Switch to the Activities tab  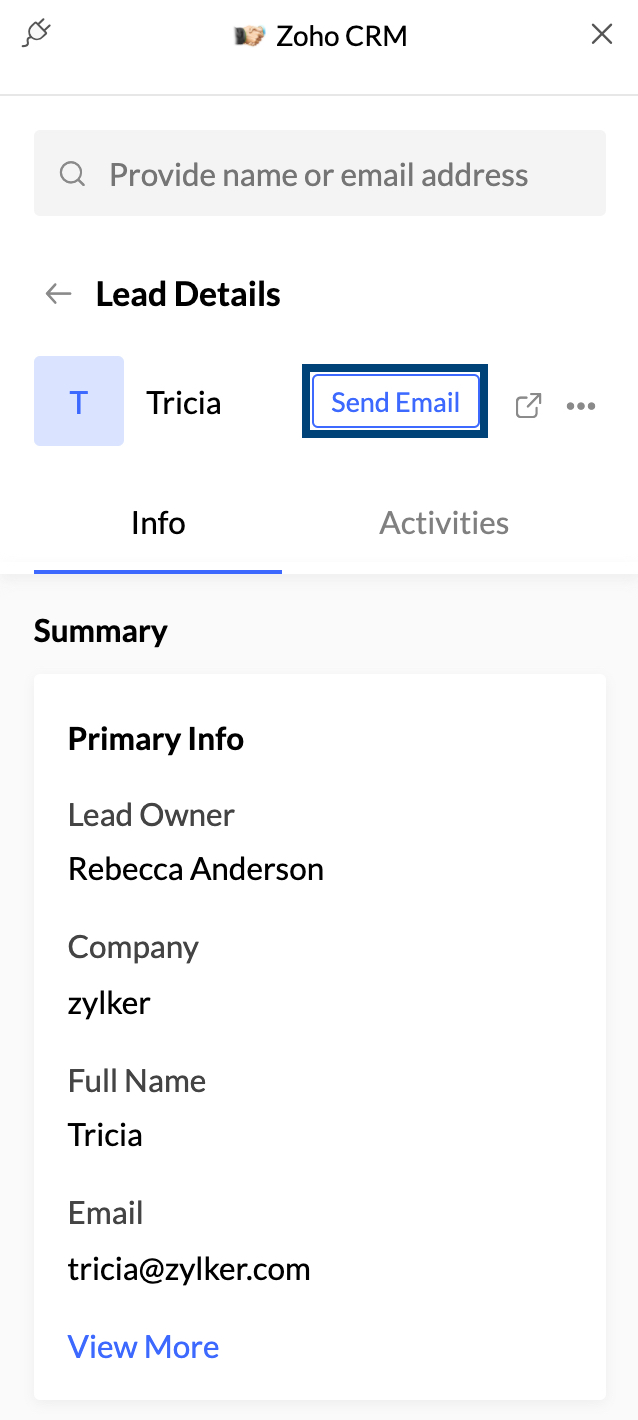tap(444, 523)
